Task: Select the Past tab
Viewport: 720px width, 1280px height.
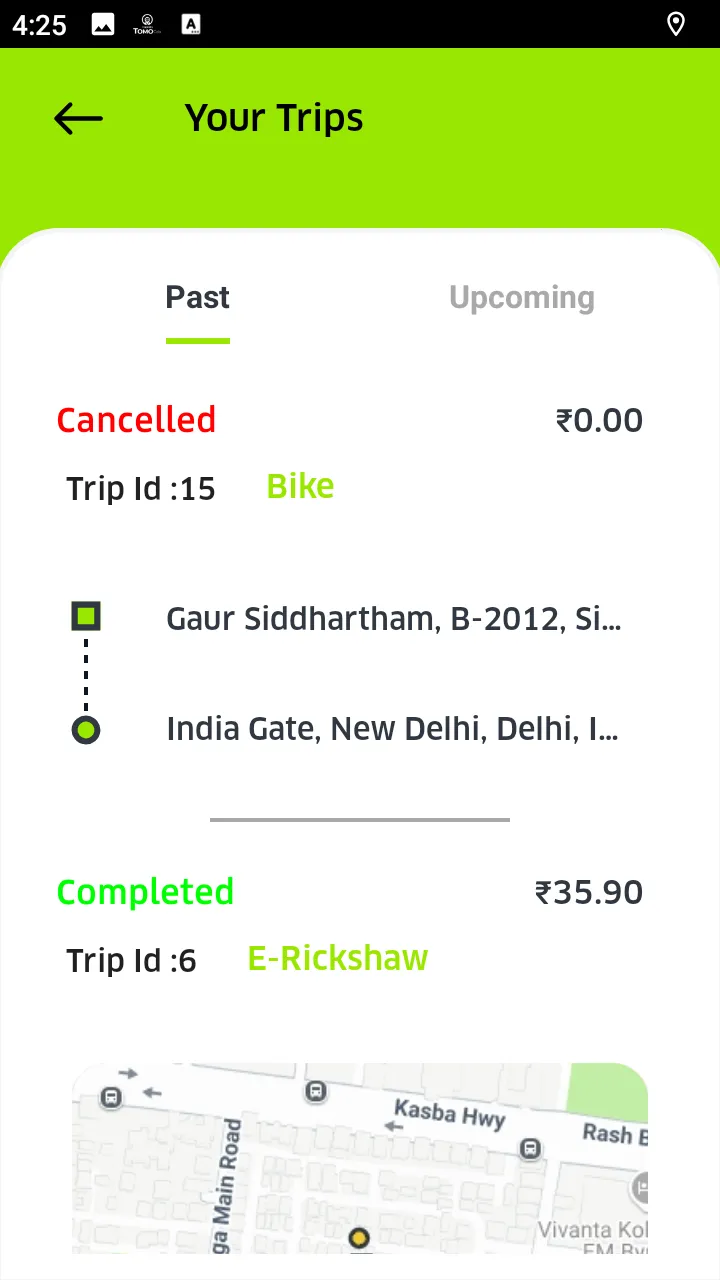Action: coord(197,297)
